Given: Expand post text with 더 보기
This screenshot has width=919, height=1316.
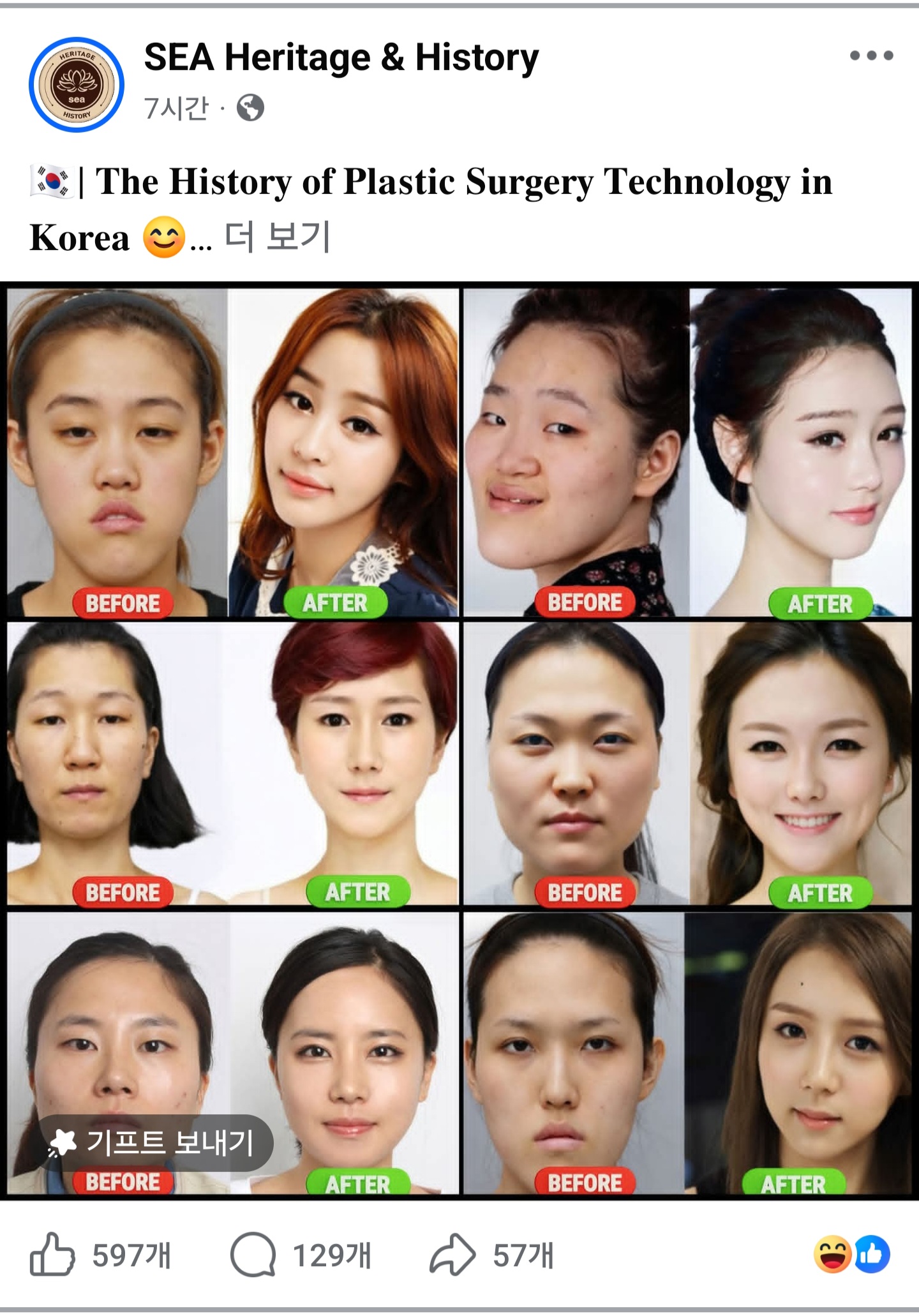Looking at the screenshot, I should tap(277, 237).
